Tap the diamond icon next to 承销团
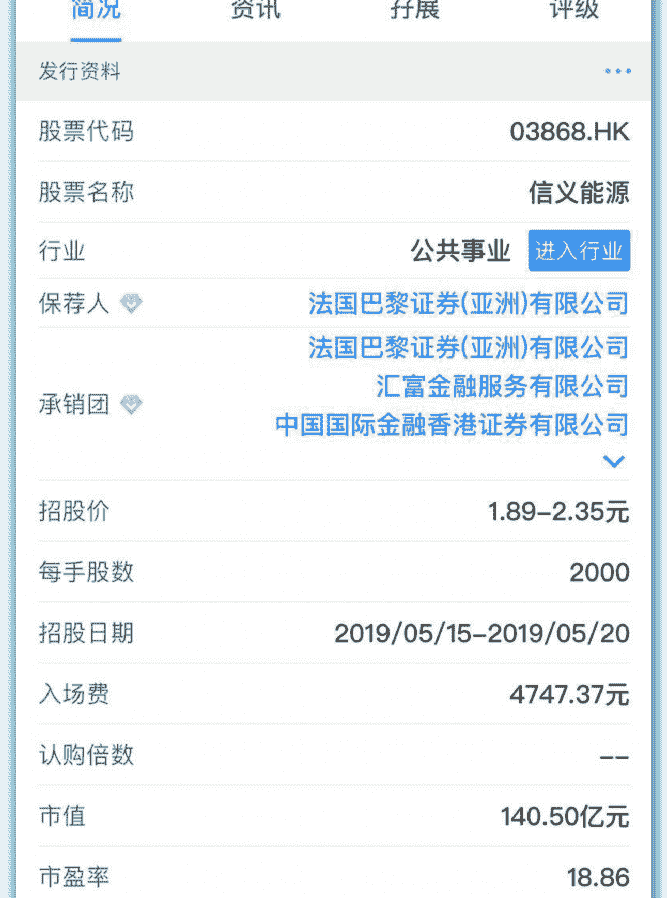Screen dimensions: 667x898 tap(131, 404)
